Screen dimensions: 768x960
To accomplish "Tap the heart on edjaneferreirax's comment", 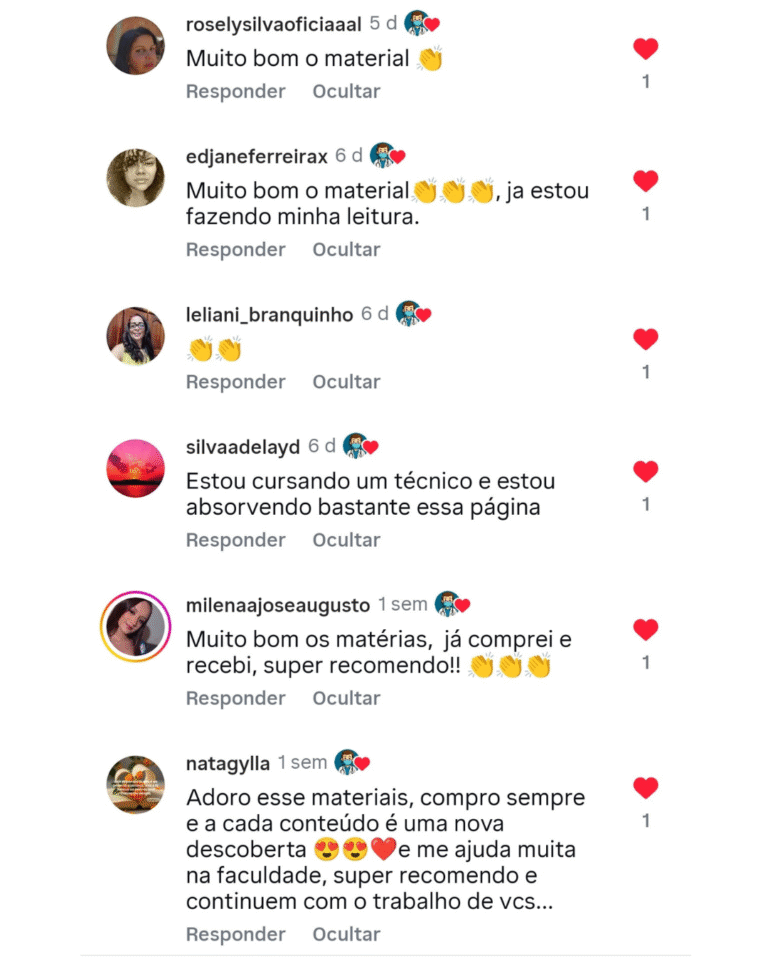I will pos(646,180).
